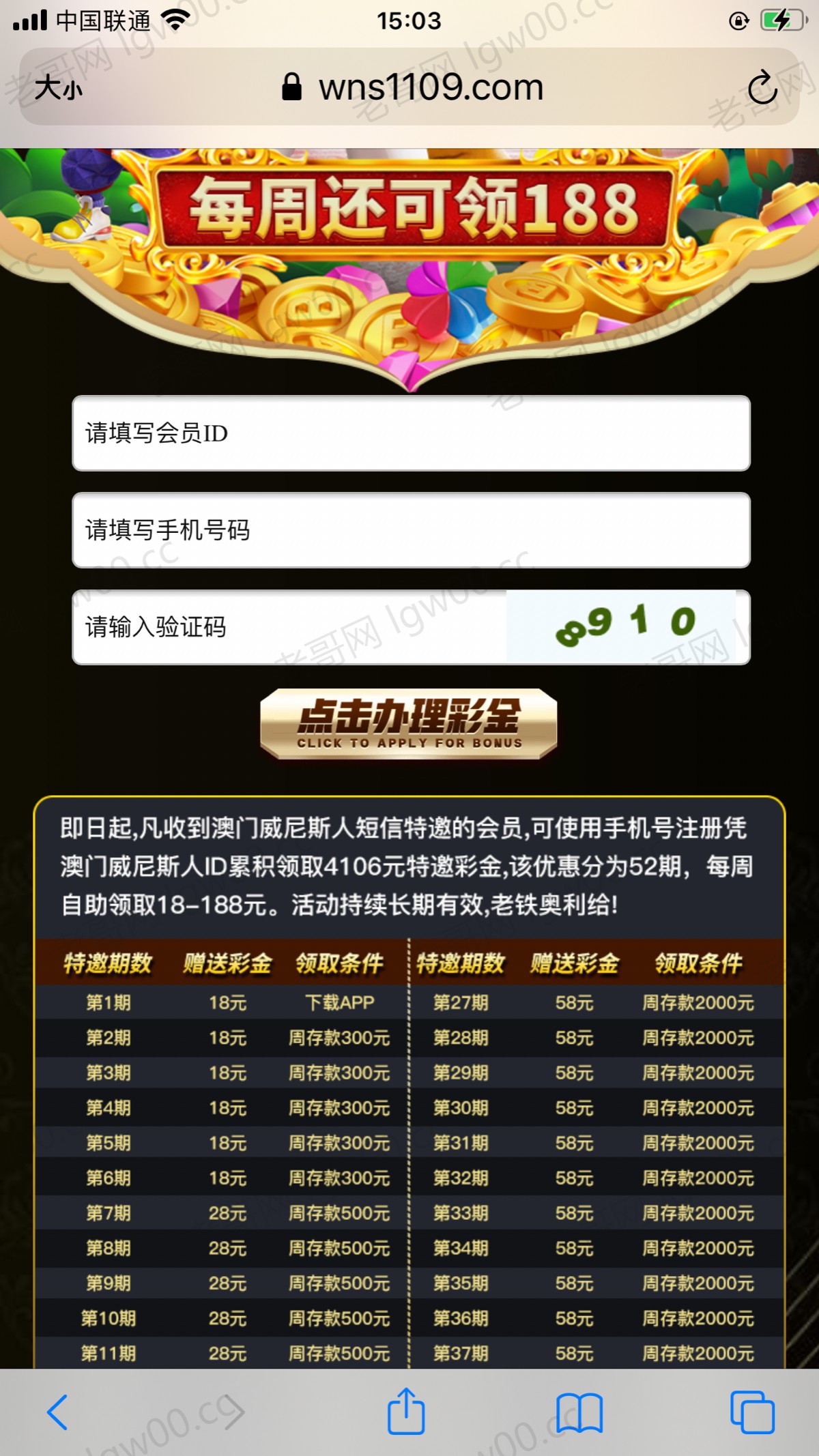Open the 大小 text size menu
The width and height of the screenshot is (819, 1456).
59,87
